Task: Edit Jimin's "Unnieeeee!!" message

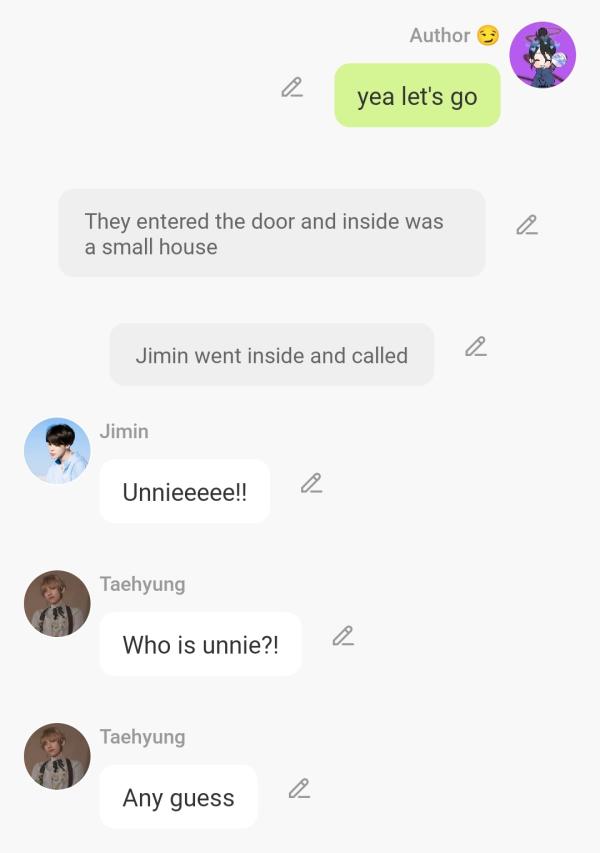Action: [312, 484]
